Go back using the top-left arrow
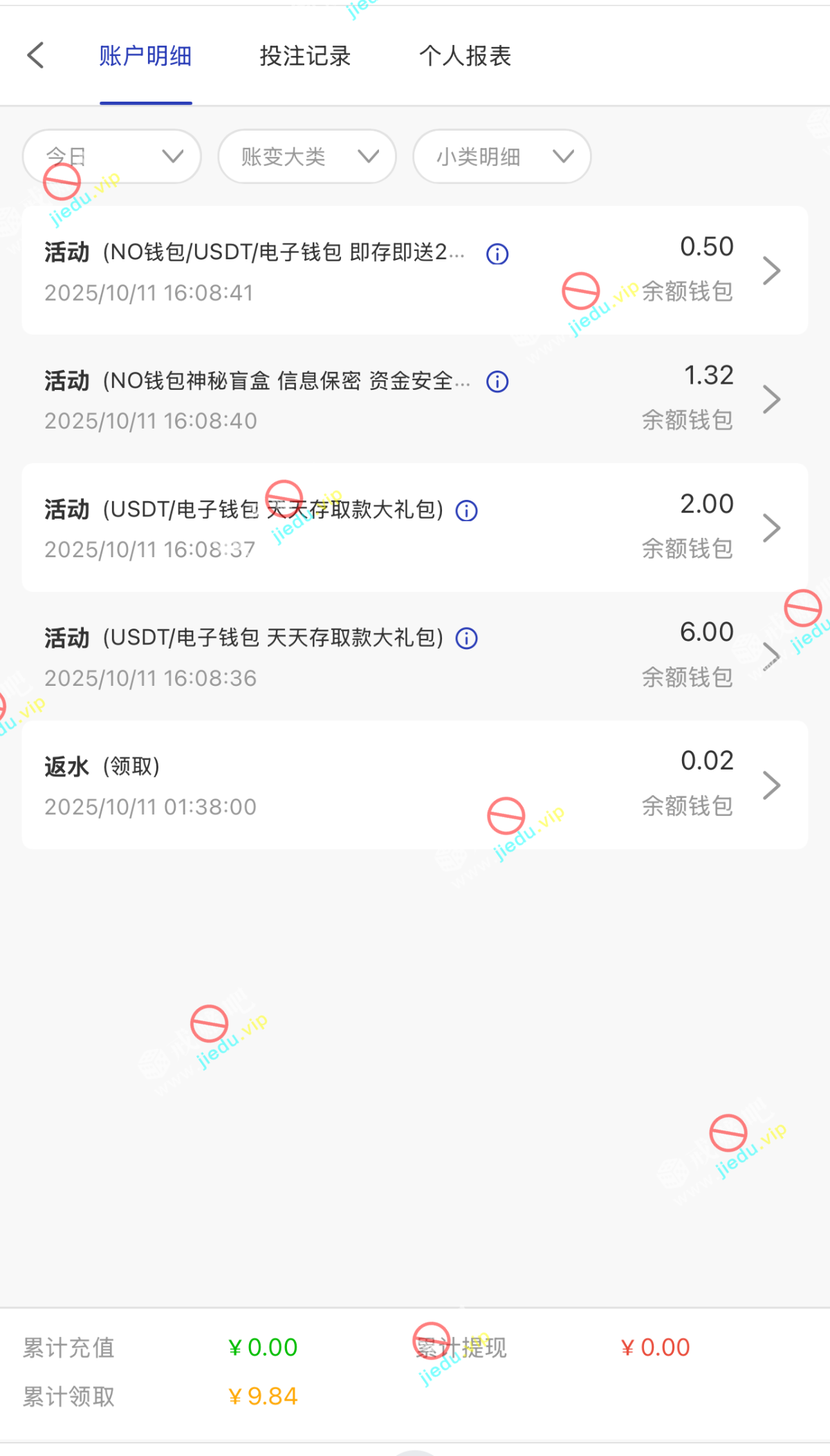Screen dimensions: 830x1456 36,55
